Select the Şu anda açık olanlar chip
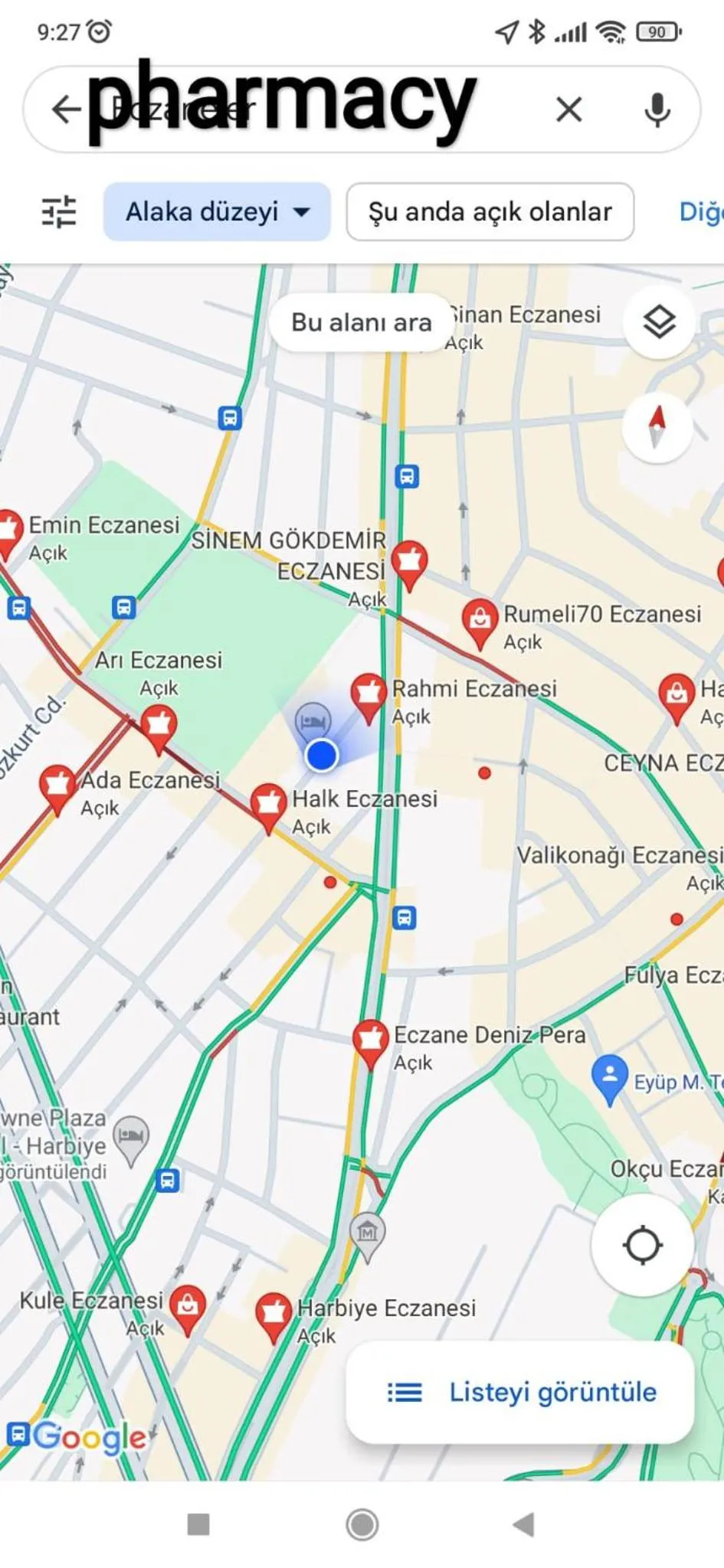The height and width of the screenshot is (1568, 724). [490, 211]
